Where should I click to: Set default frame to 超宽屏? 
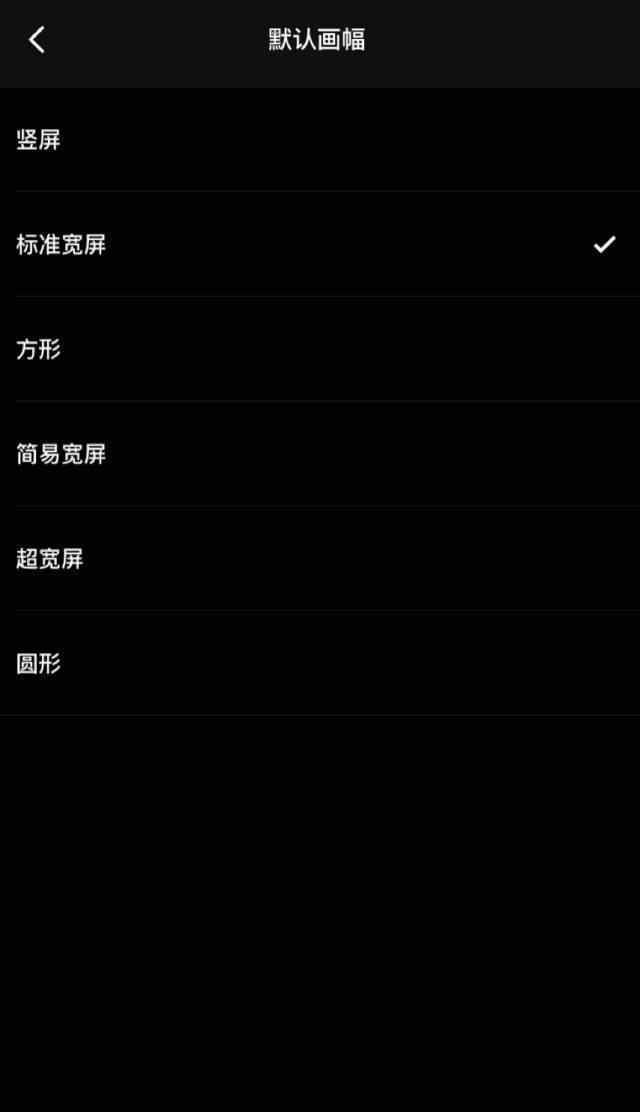tap(320, 559)
